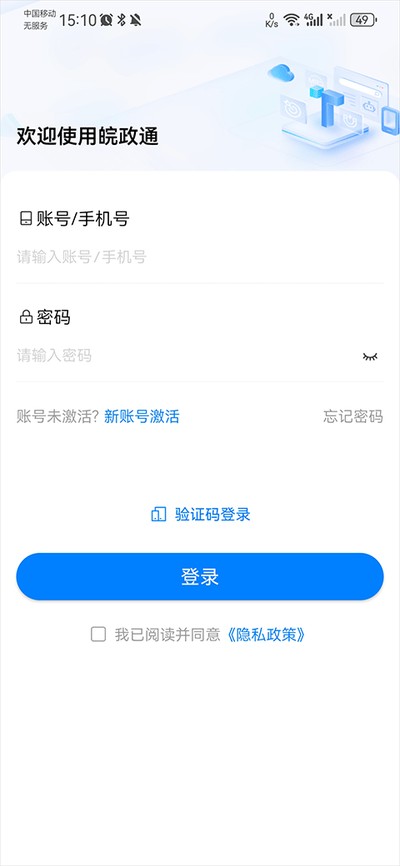Open 新账号激活 link

(142, 416)
